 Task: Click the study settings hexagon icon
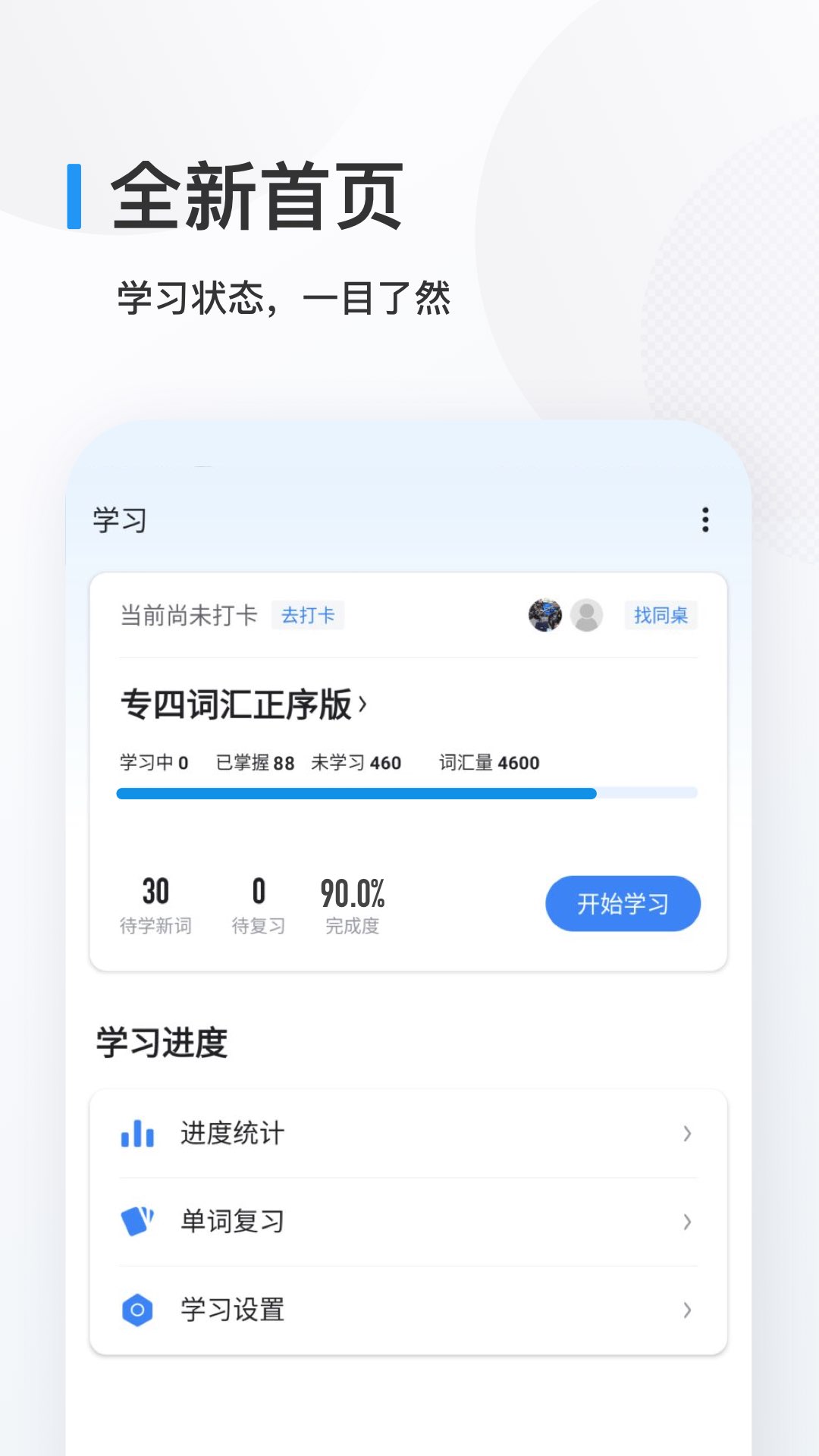(136, 1310)
